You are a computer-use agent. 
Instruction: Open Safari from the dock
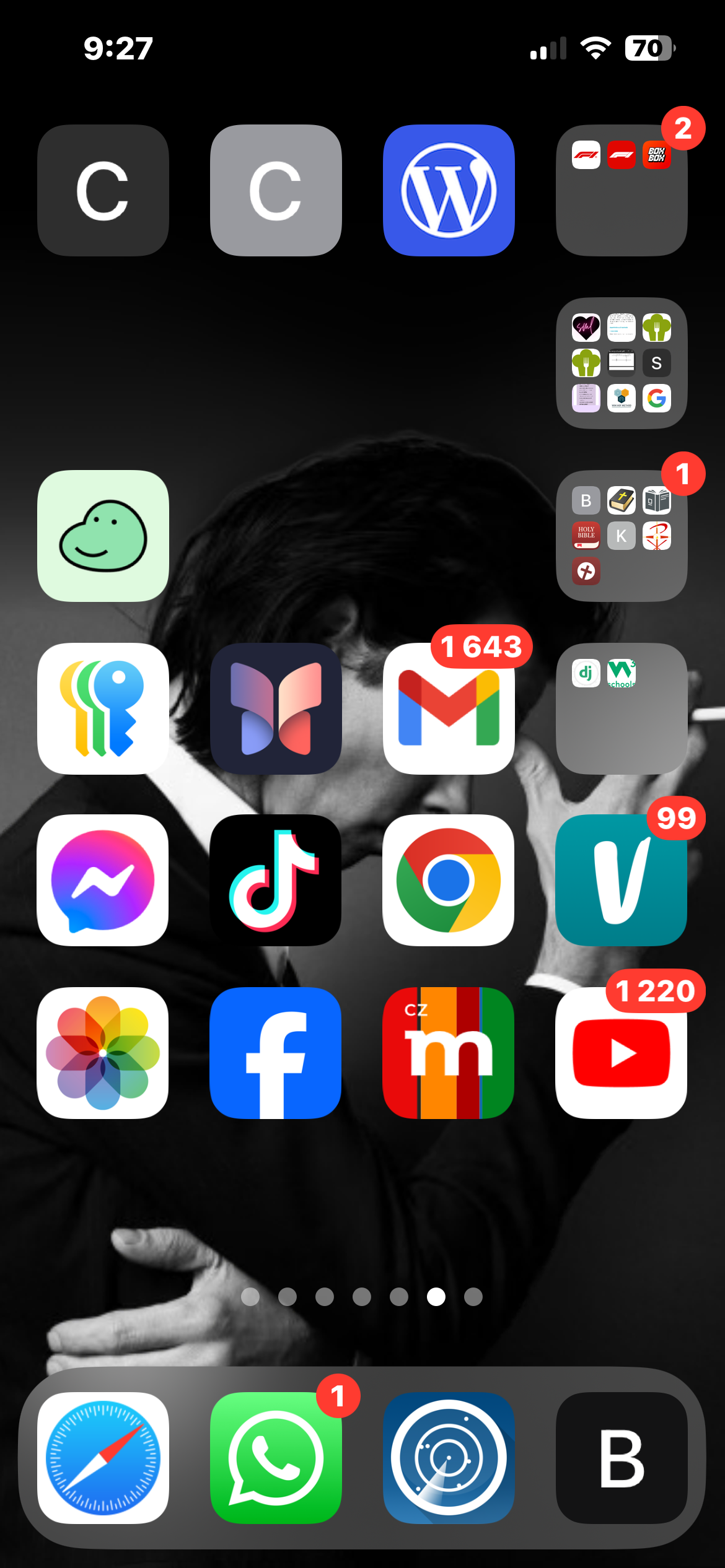coord(103,1458)
